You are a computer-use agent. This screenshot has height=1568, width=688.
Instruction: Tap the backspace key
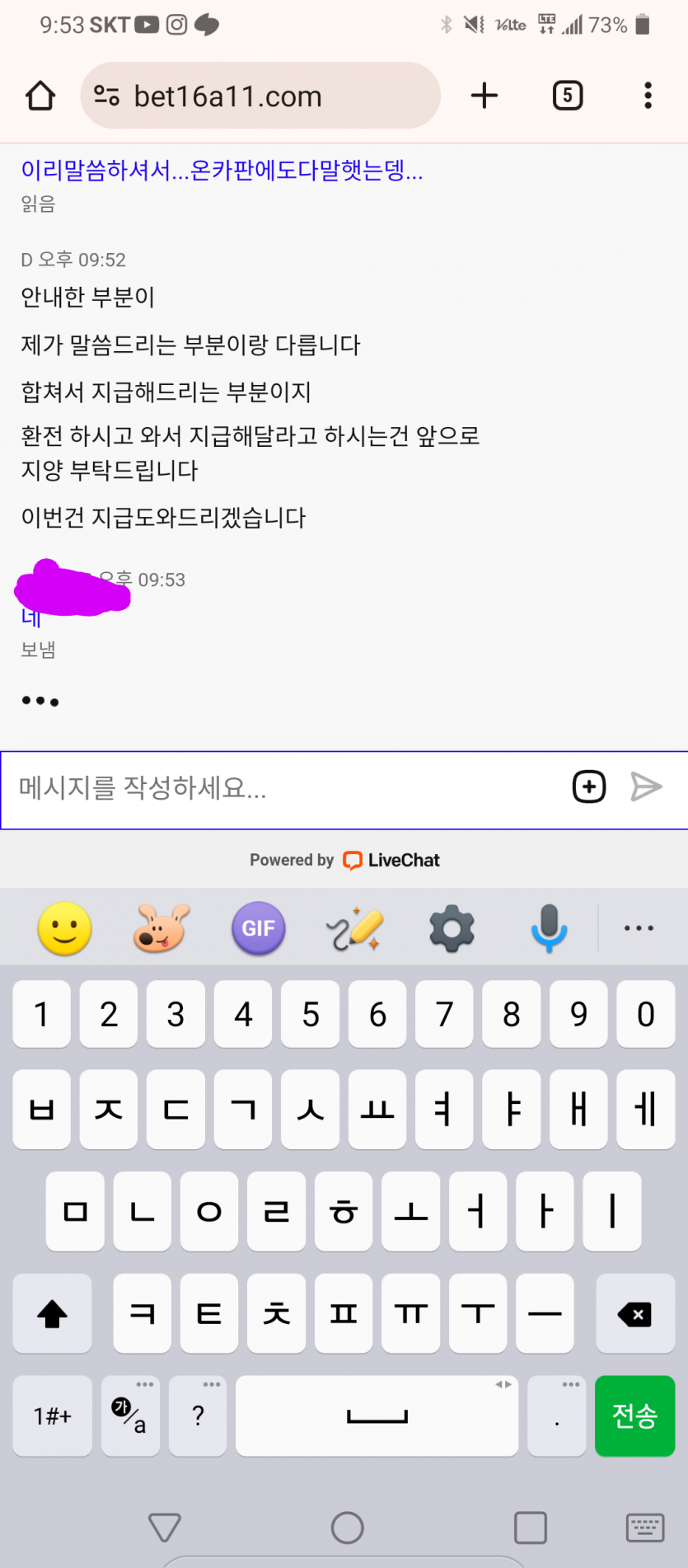[634, 1314]
